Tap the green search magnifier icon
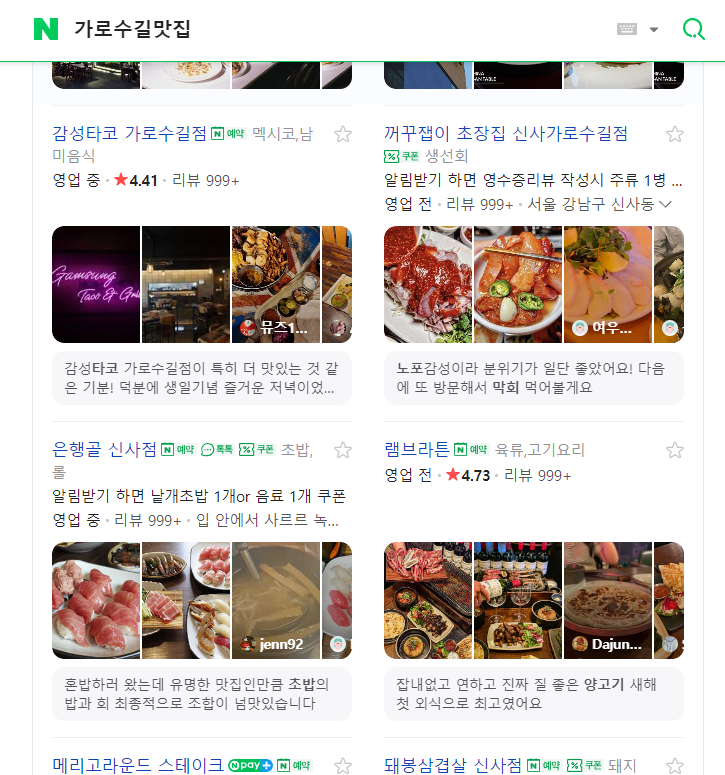Screen dimensions: 725x775 pyautogui.click(x=693, y=29)
